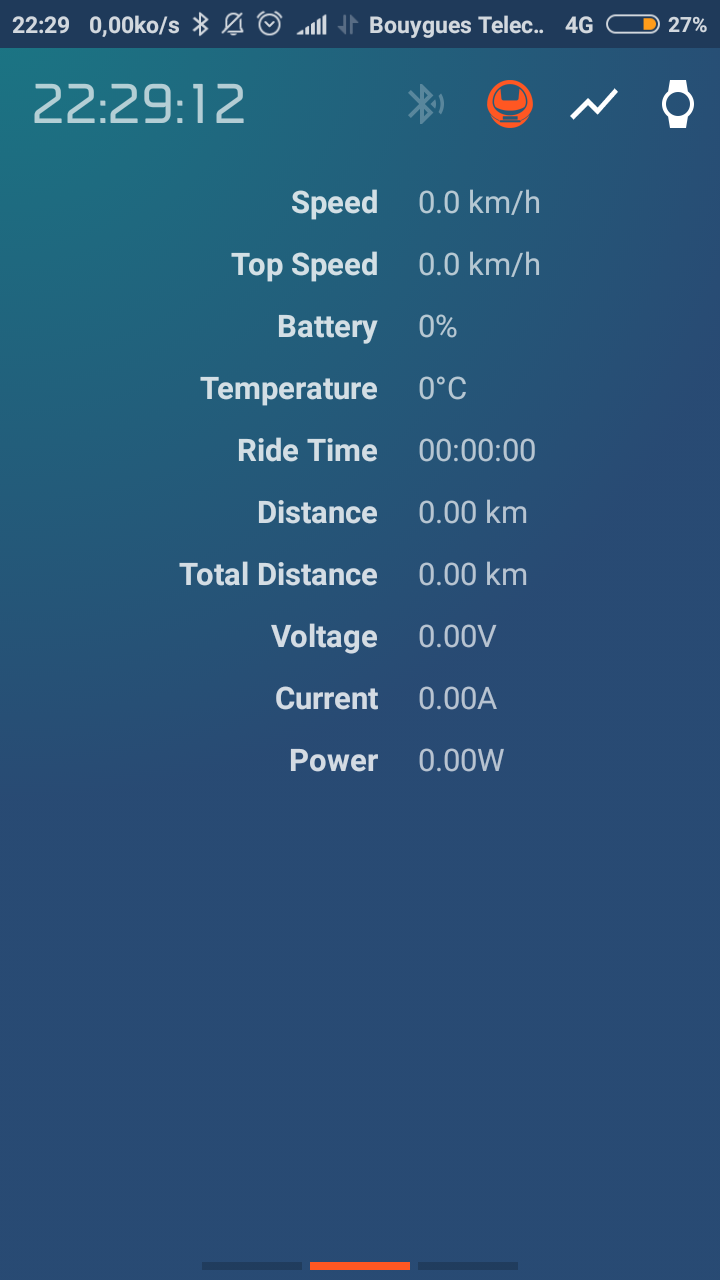
Task: Tap the smartwatch icon
Action: tap(678, 104)
